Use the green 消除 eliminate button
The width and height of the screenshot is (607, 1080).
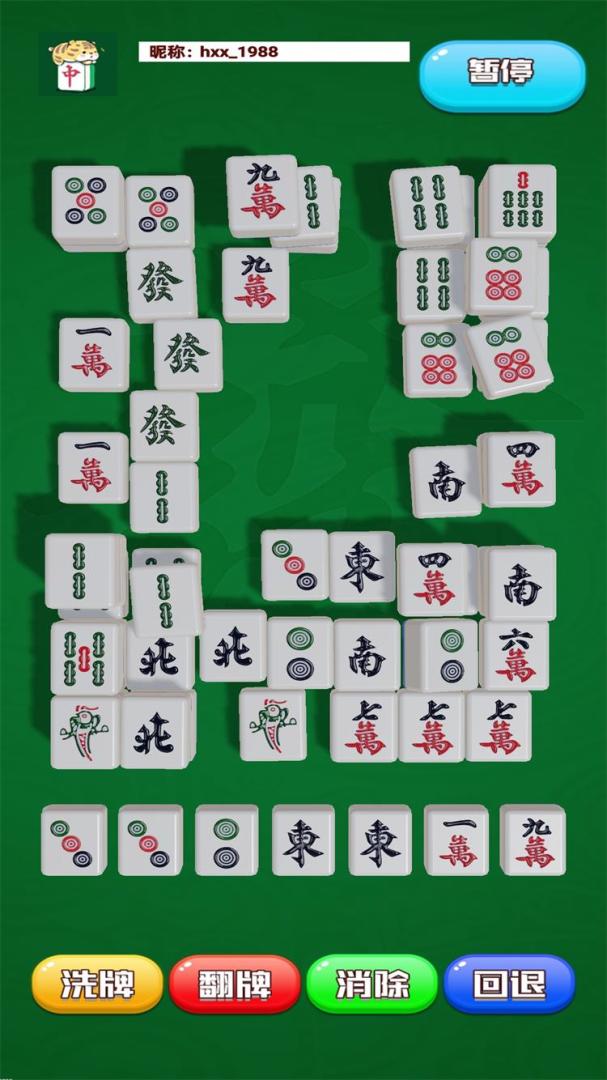coord(372,984)
